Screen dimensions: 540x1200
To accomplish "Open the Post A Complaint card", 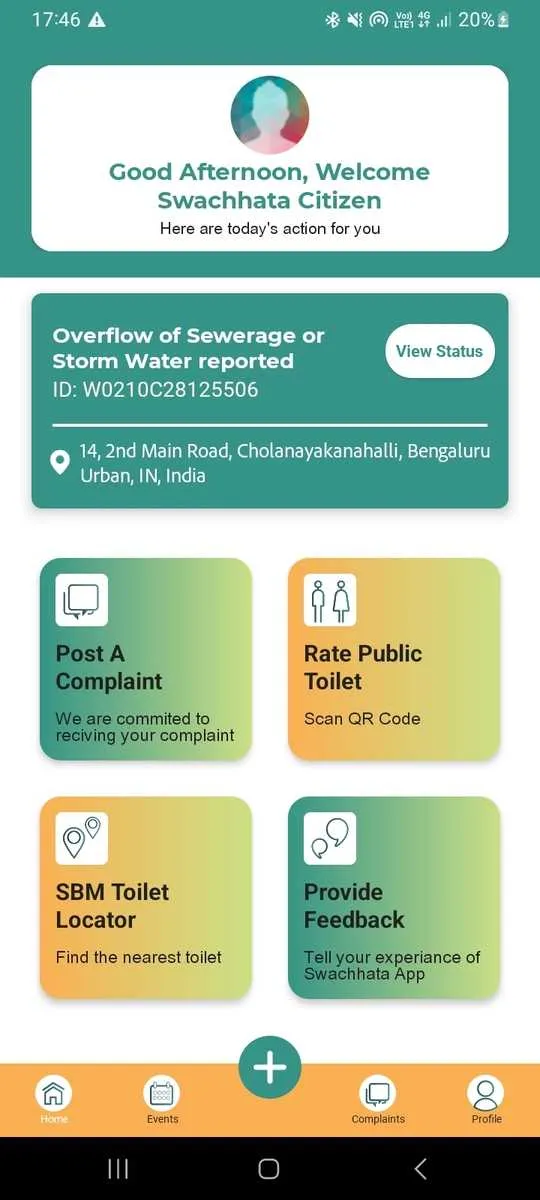I will tap(146, 659).
